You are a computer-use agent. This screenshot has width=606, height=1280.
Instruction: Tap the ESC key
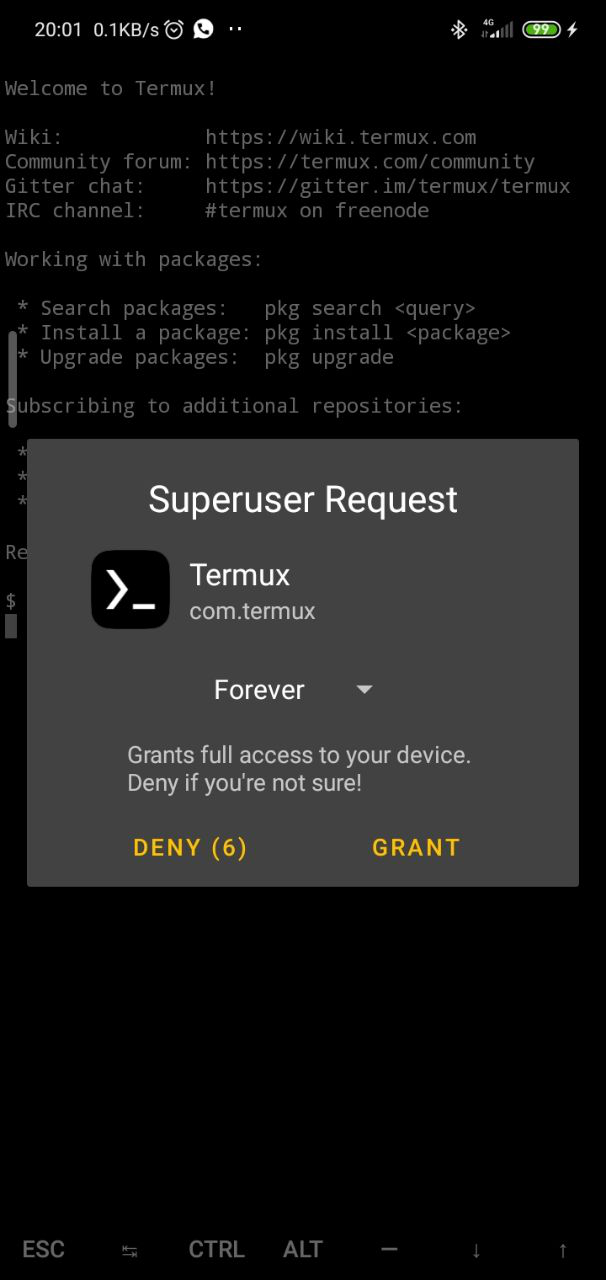pyautogui.click(x=43, y=1249)
